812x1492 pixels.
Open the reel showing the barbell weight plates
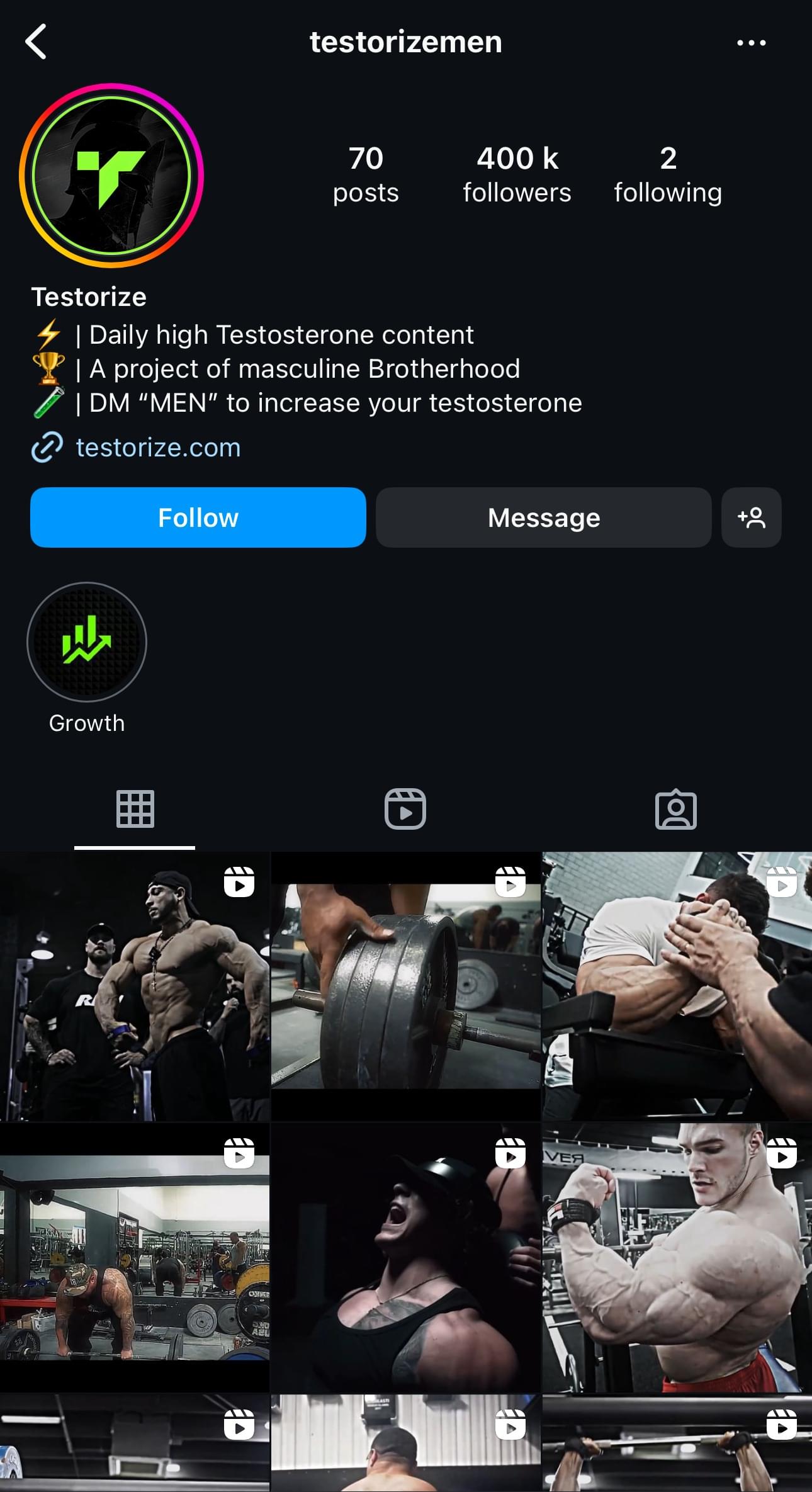[x=405, y=986]
